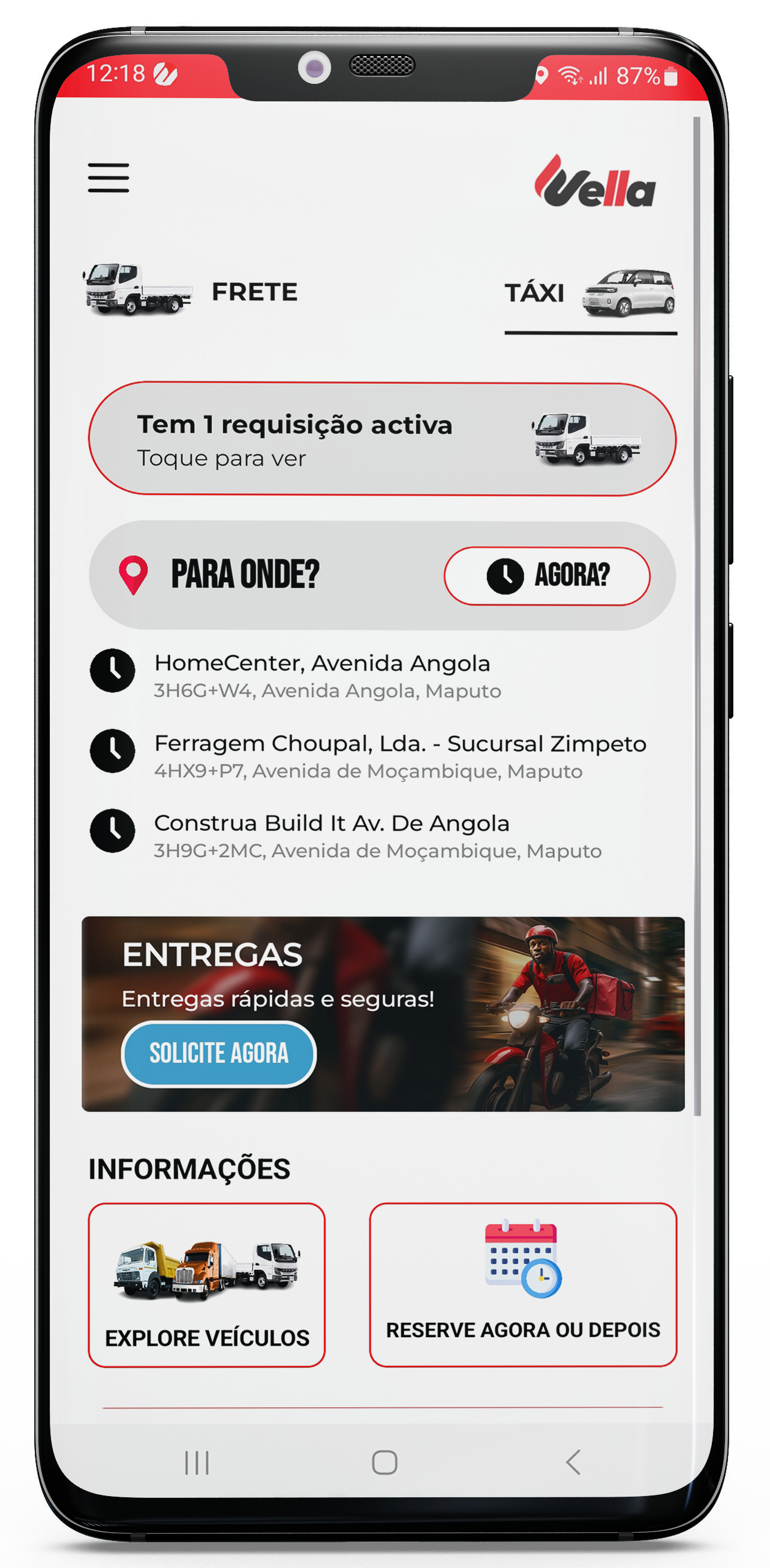Select Ferragem Choupal Sucursal Zimpeto destination

click(399, 754)
